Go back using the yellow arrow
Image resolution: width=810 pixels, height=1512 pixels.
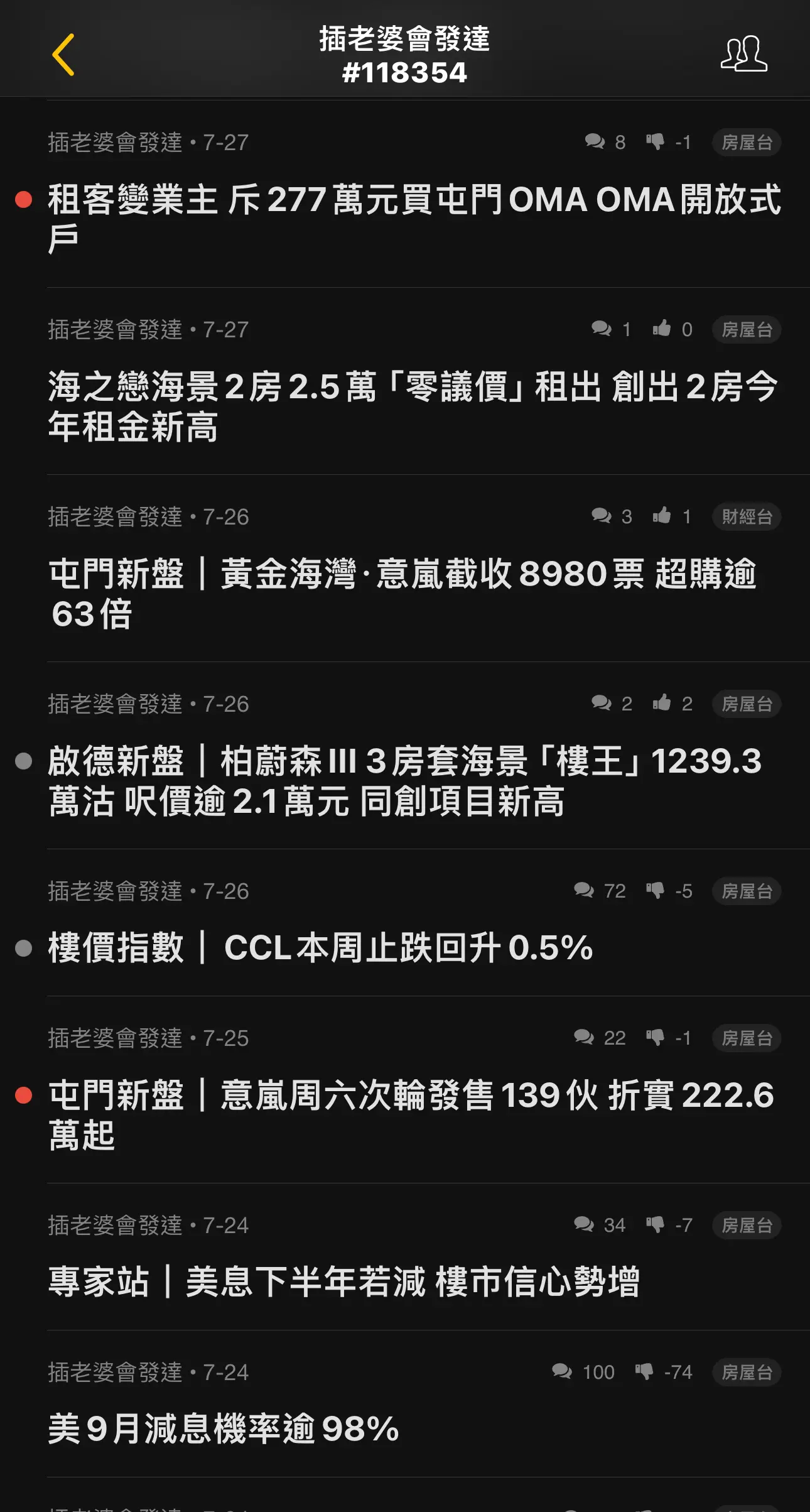tap(63, 55)
